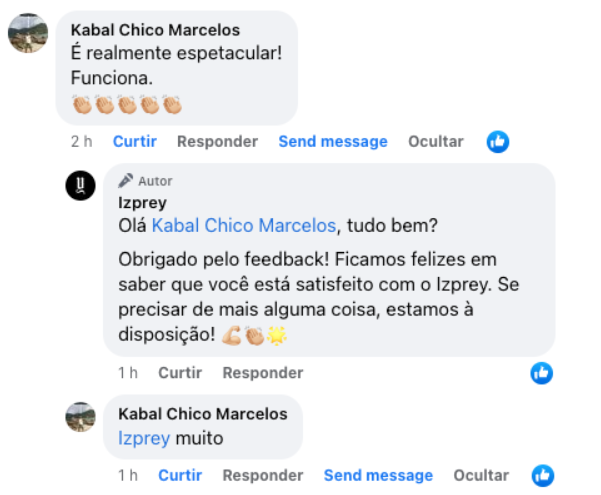The width and height of the screenshot is (601, 495).
Task: Open the Izprey mention in "Izprey muito" comment
Action: (144, 438)
